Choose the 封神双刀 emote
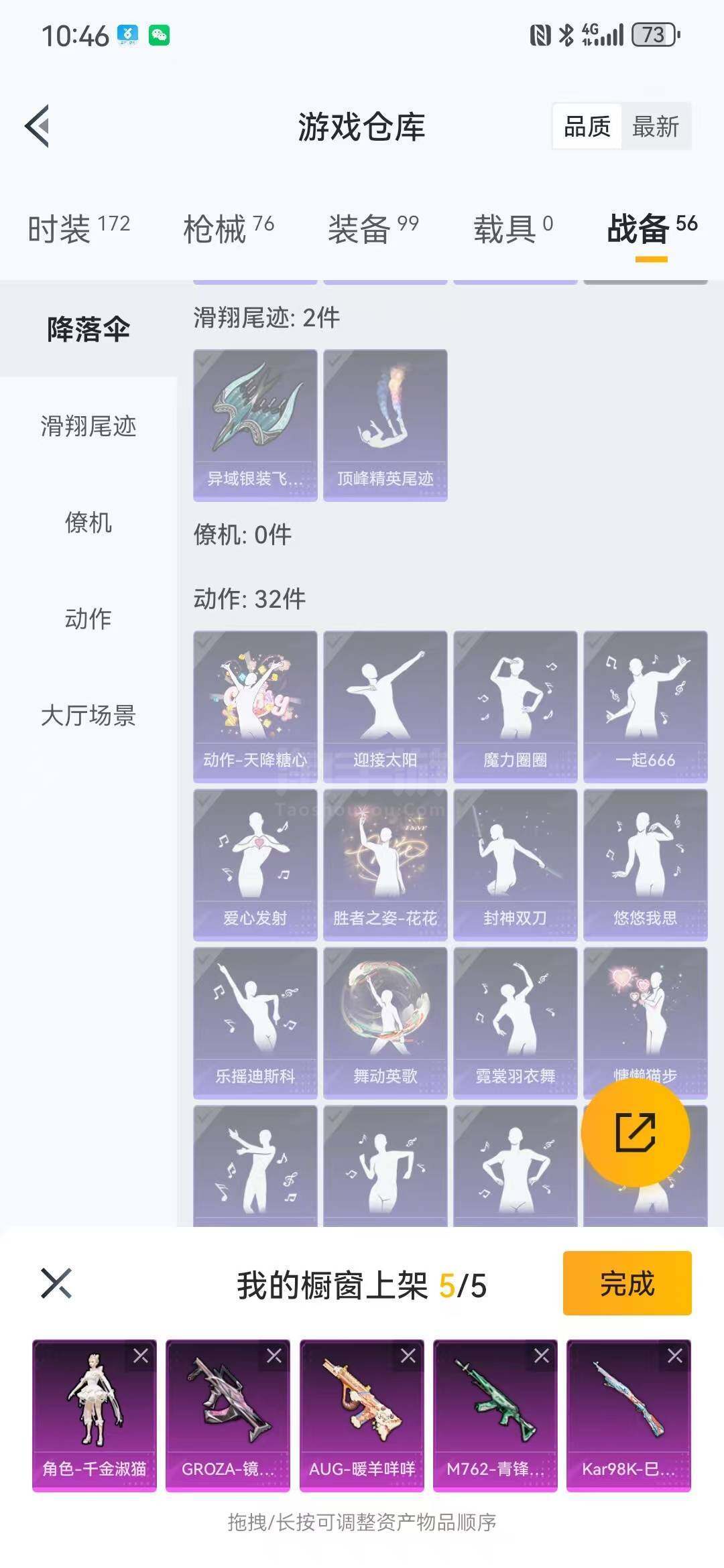Screen dimensions: 724x1568 point(515,864)
